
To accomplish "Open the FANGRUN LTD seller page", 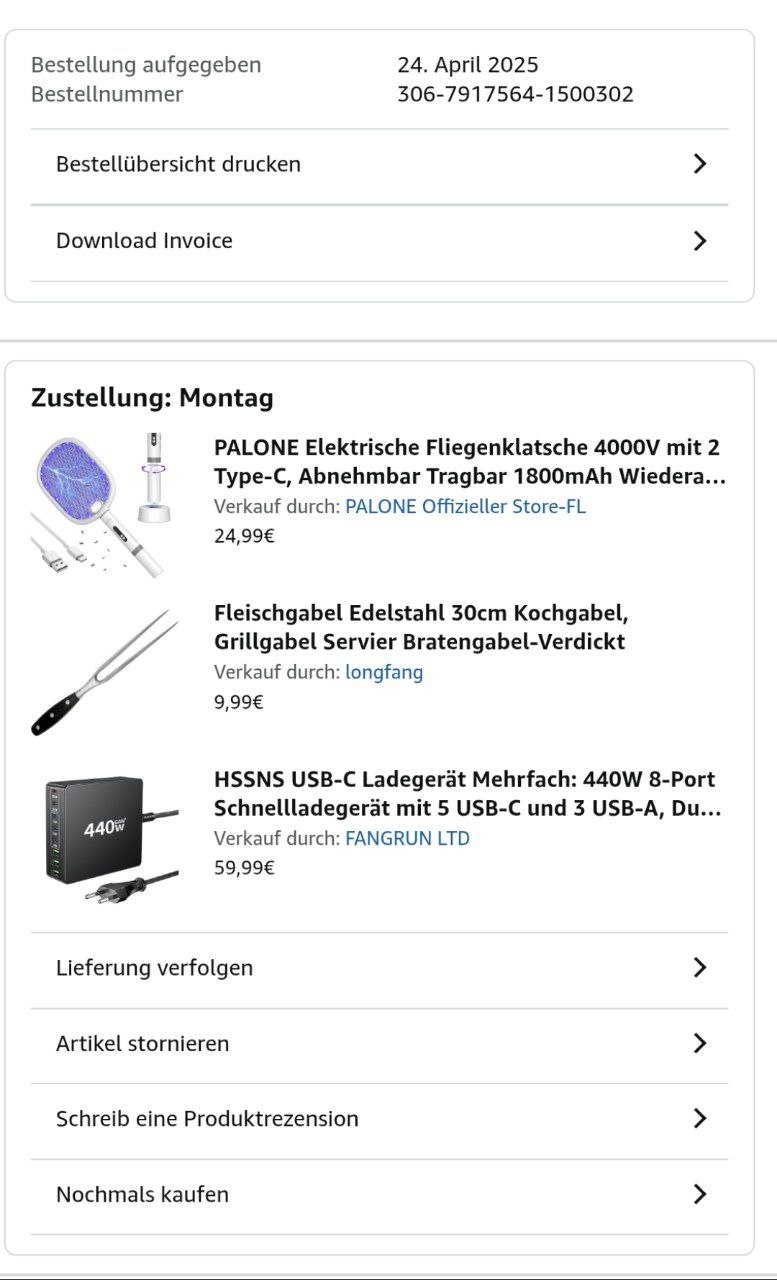I will coord(407,838).
